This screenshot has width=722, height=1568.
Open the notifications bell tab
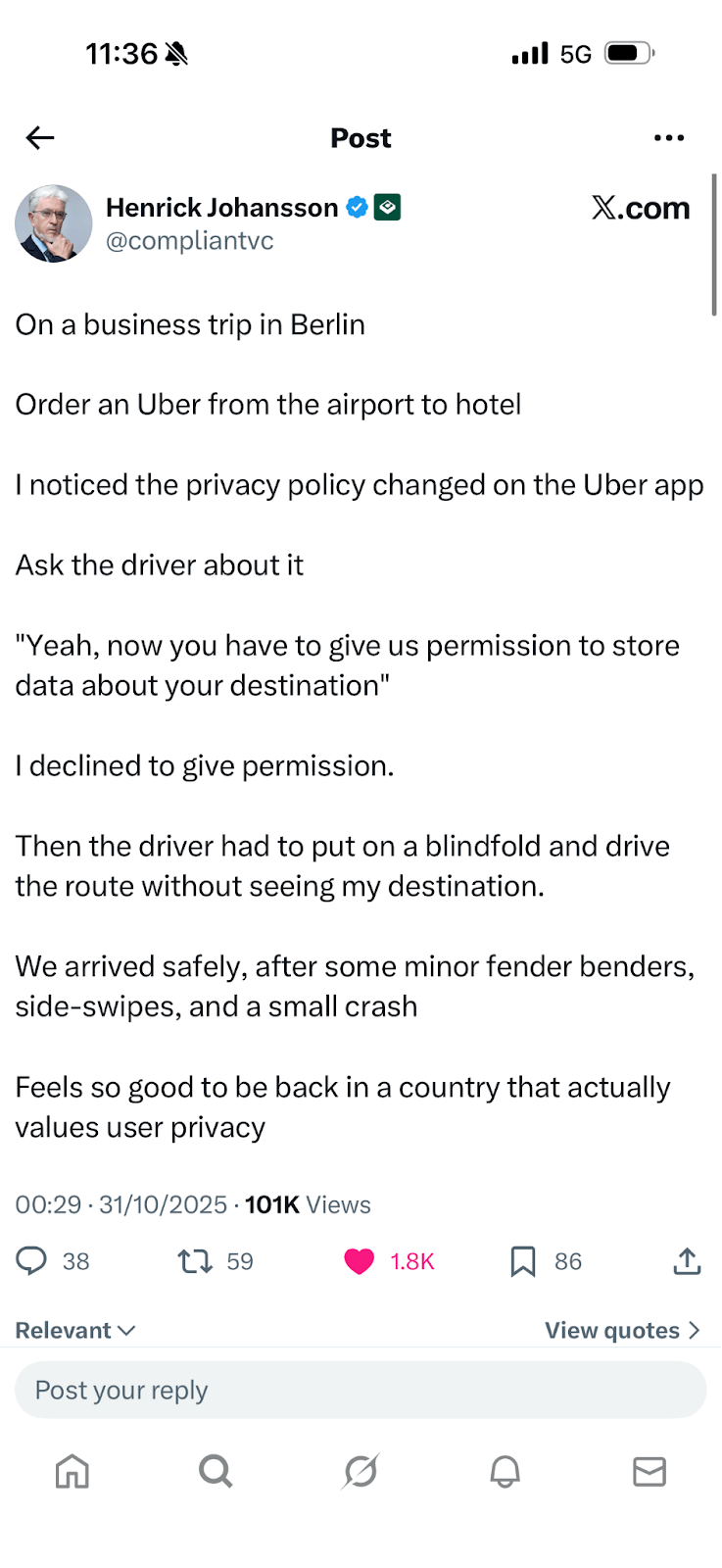505,1471
